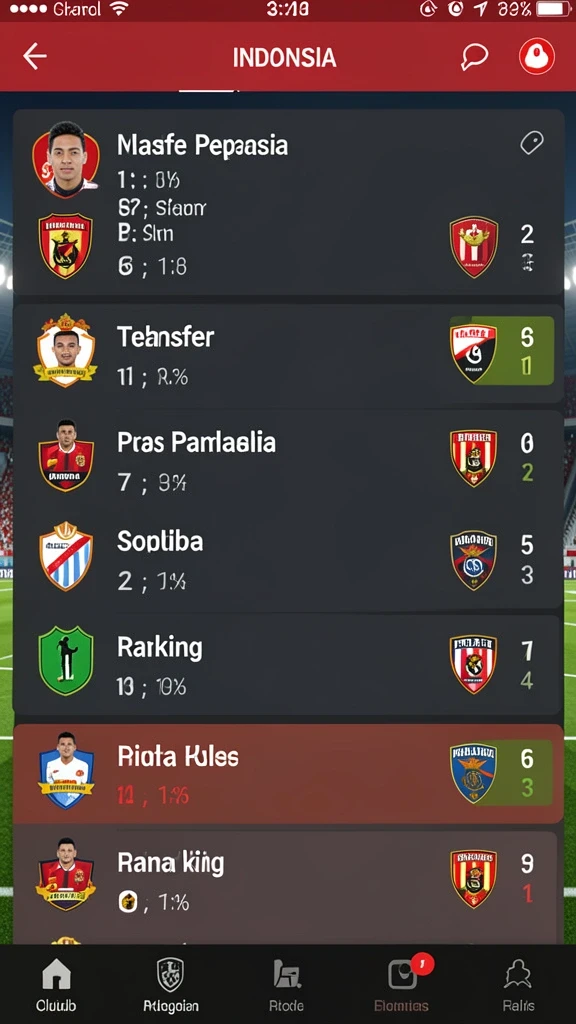576x1024 pixels.
Task: Open the Teansfer row
Action: [x=288, y=355]
